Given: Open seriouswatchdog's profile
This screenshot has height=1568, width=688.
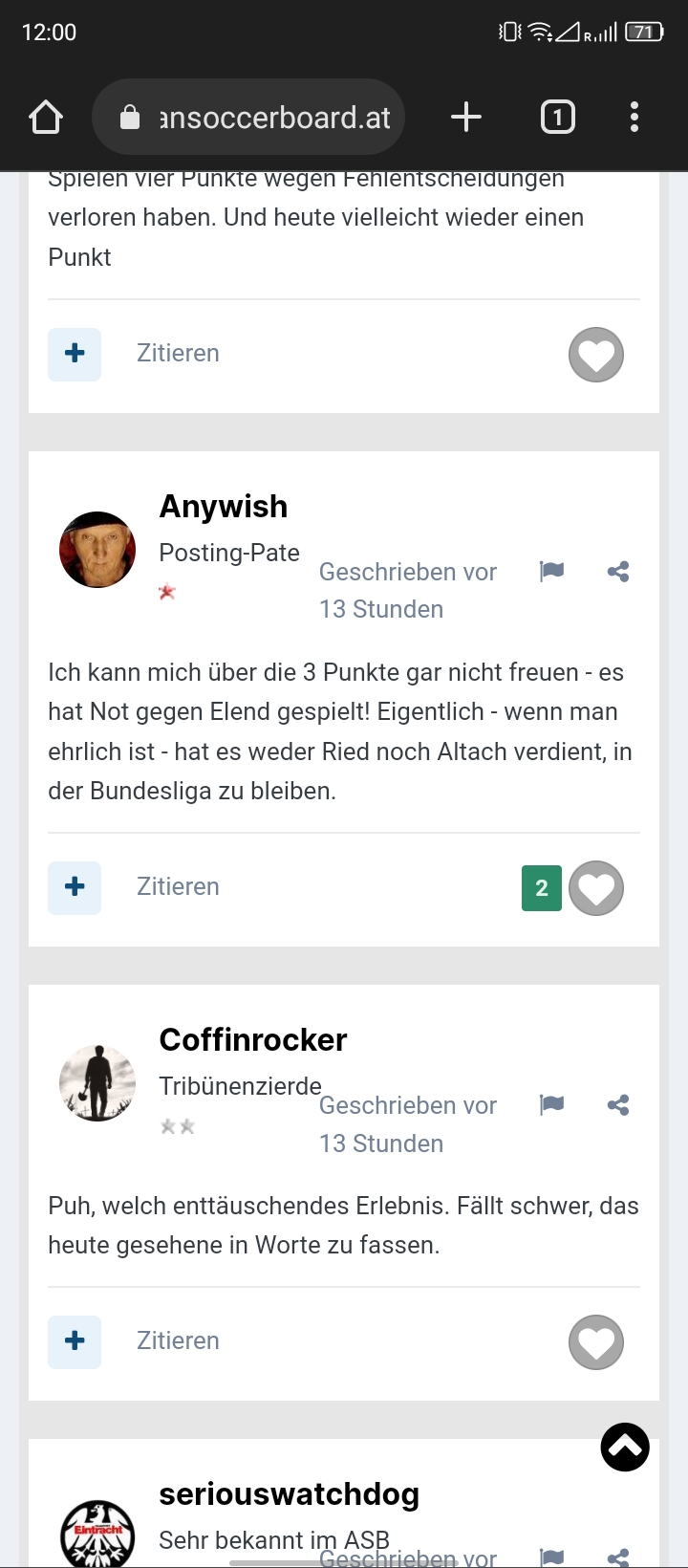Looking at the screenshot, I should click(290, 1493).
